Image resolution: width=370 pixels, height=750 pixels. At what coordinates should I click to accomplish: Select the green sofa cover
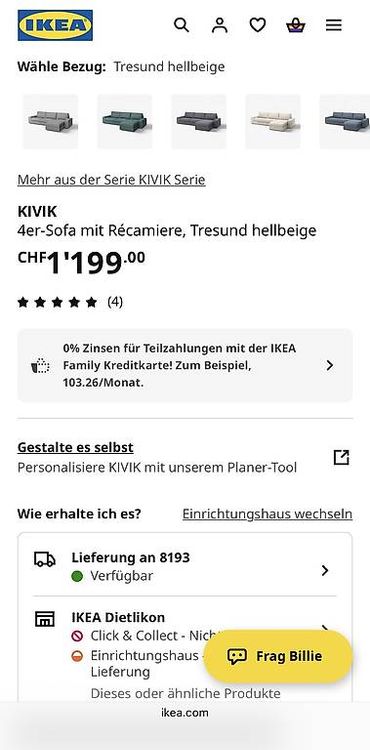click(x=125, y=121)
